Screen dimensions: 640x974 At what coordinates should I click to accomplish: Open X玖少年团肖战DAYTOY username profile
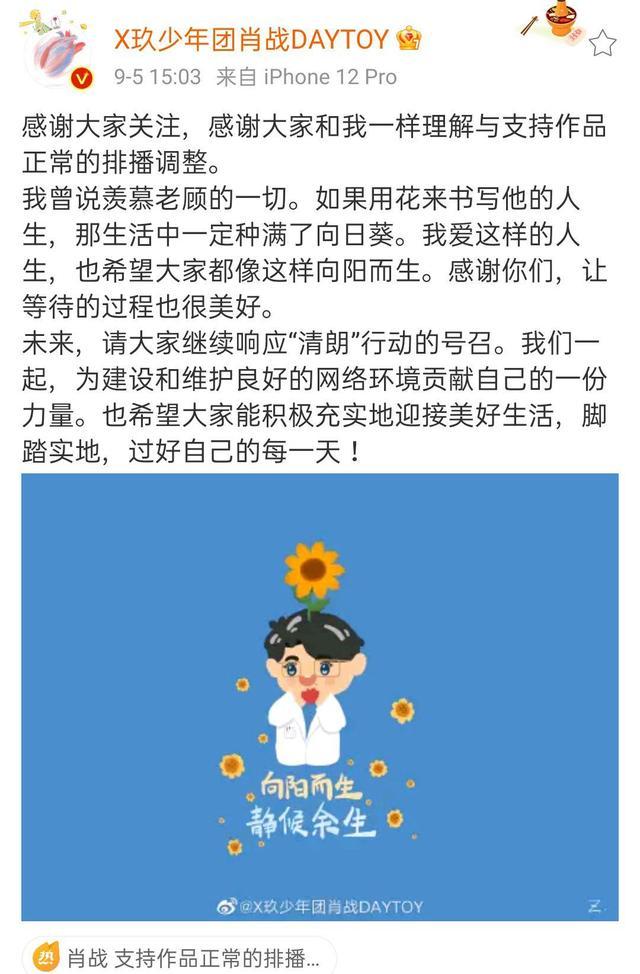tap(254, 38)
